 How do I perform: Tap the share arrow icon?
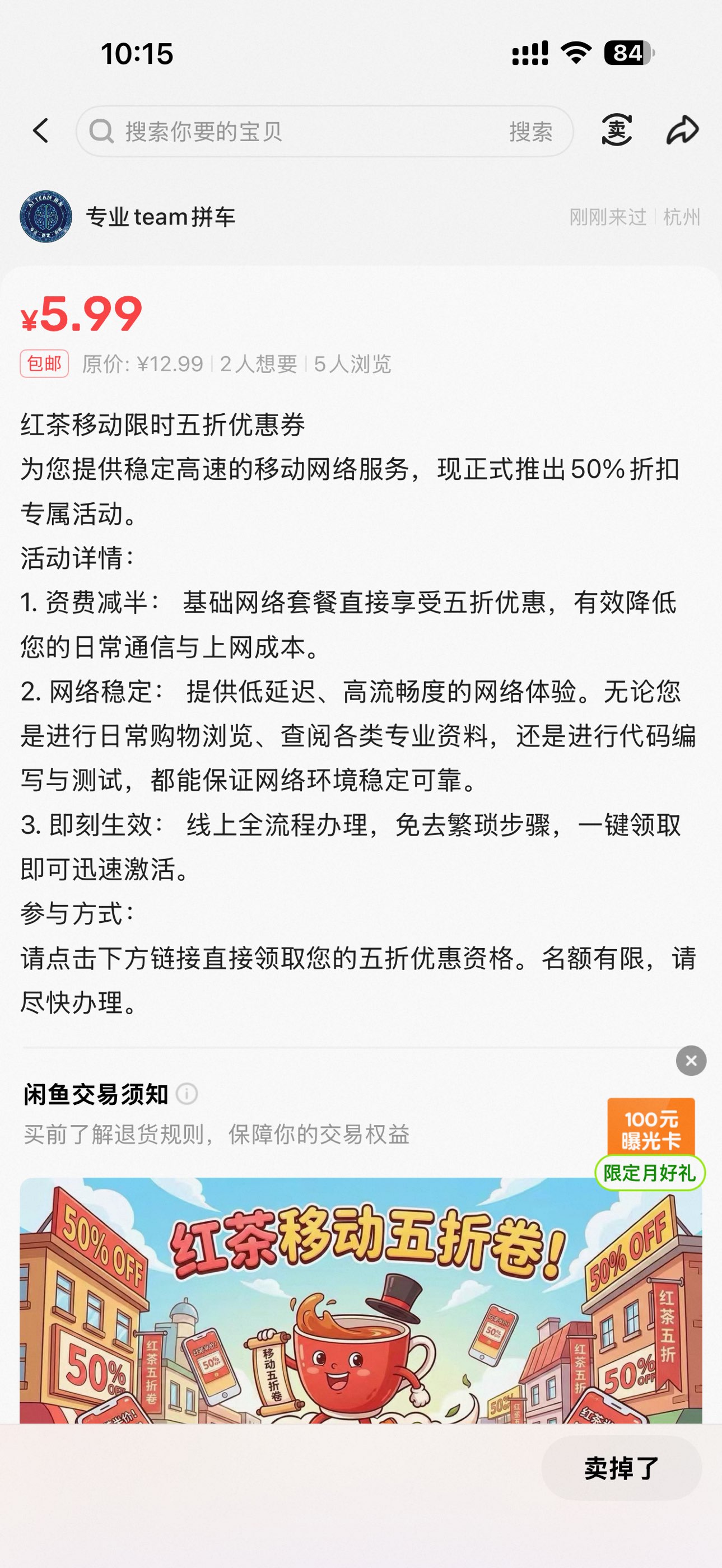tap(682, 130)
